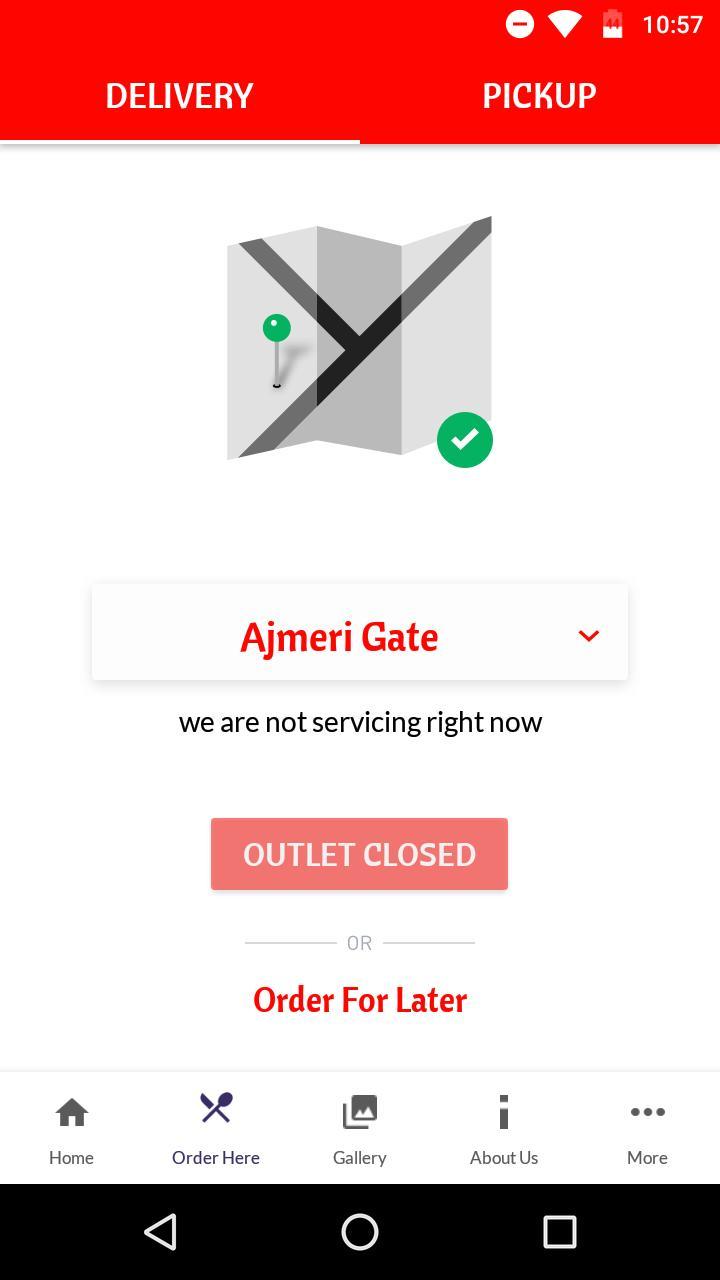
Task: Go to the Home tab
Action: click(71, 1130)
